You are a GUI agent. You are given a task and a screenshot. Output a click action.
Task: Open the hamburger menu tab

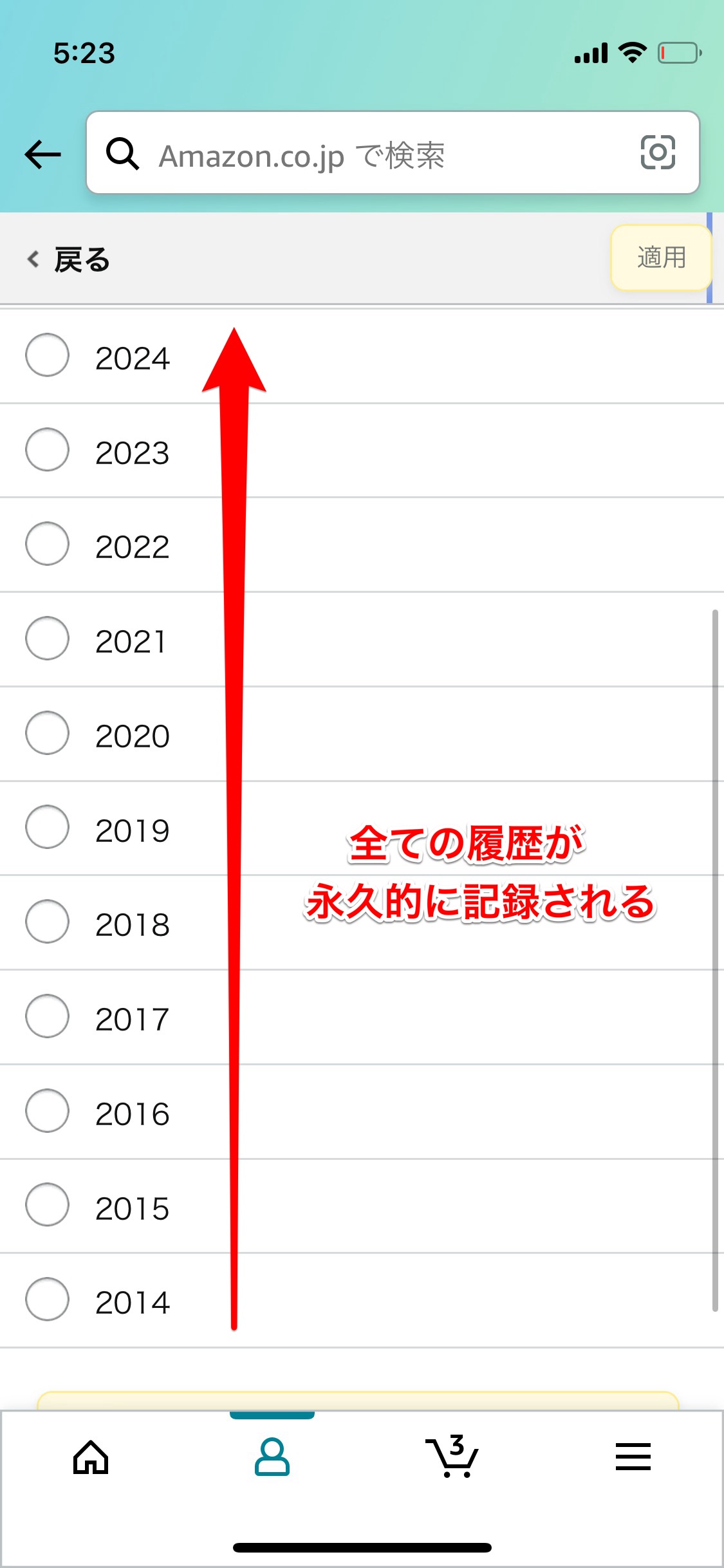(x=633, y=1457)
